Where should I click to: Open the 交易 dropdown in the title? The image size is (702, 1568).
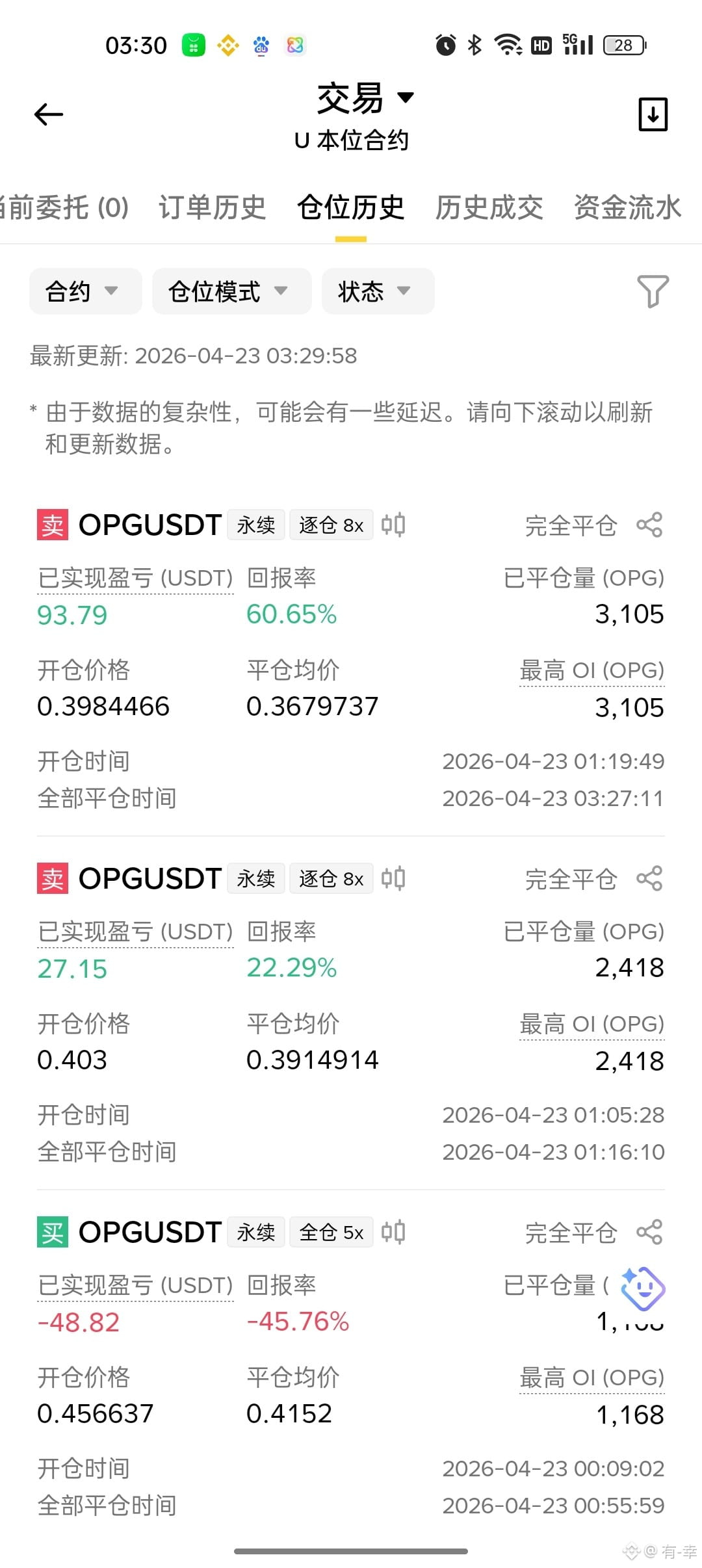point(366,98)
